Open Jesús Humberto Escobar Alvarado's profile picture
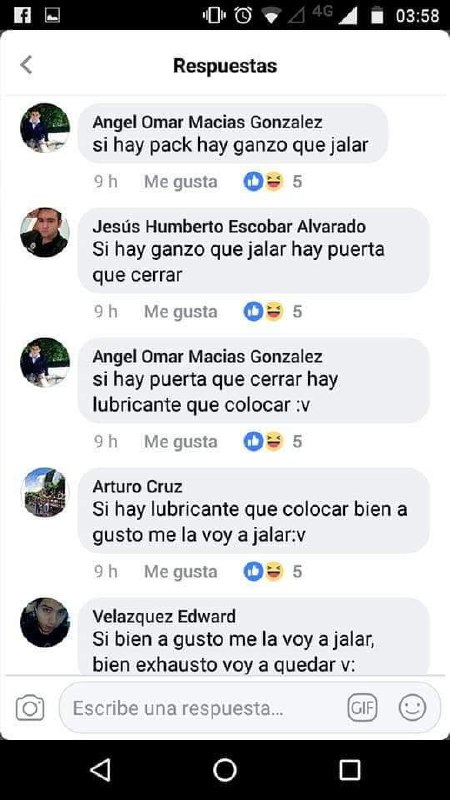Screen dimensions: 450x800 click(45, 232)
